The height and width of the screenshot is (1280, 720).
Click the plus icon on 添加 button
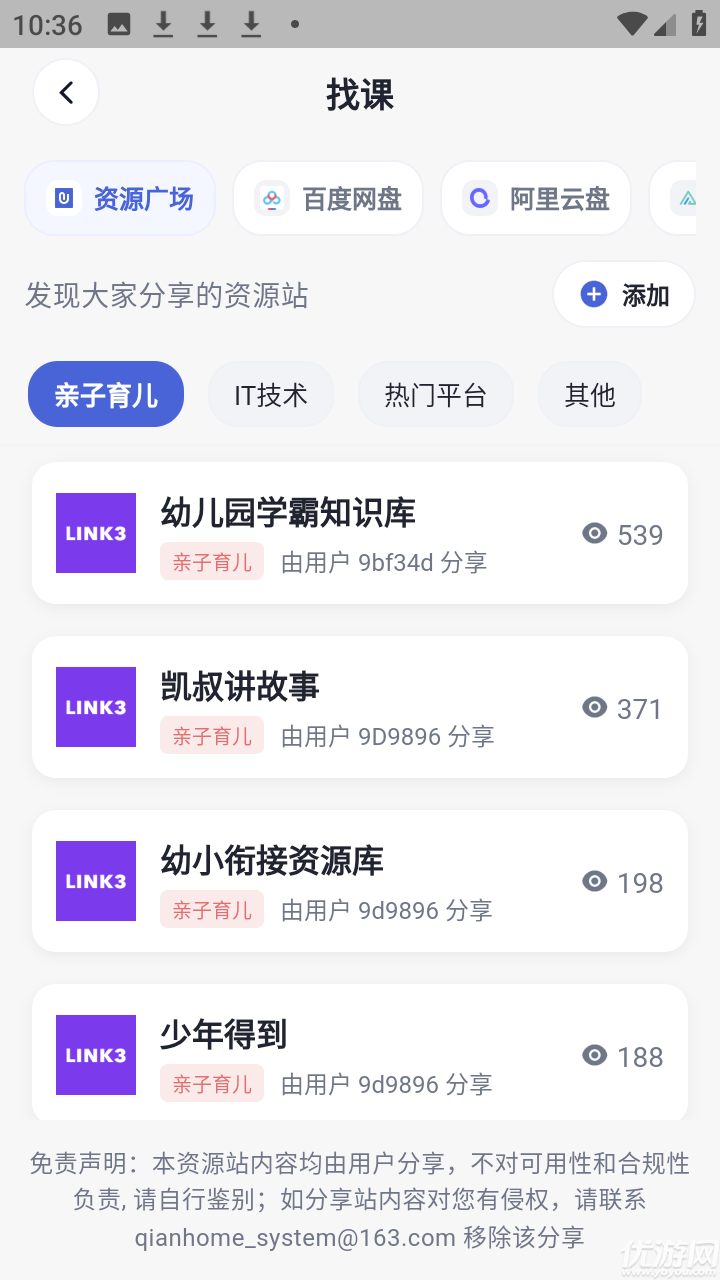[x=594, y=294]
